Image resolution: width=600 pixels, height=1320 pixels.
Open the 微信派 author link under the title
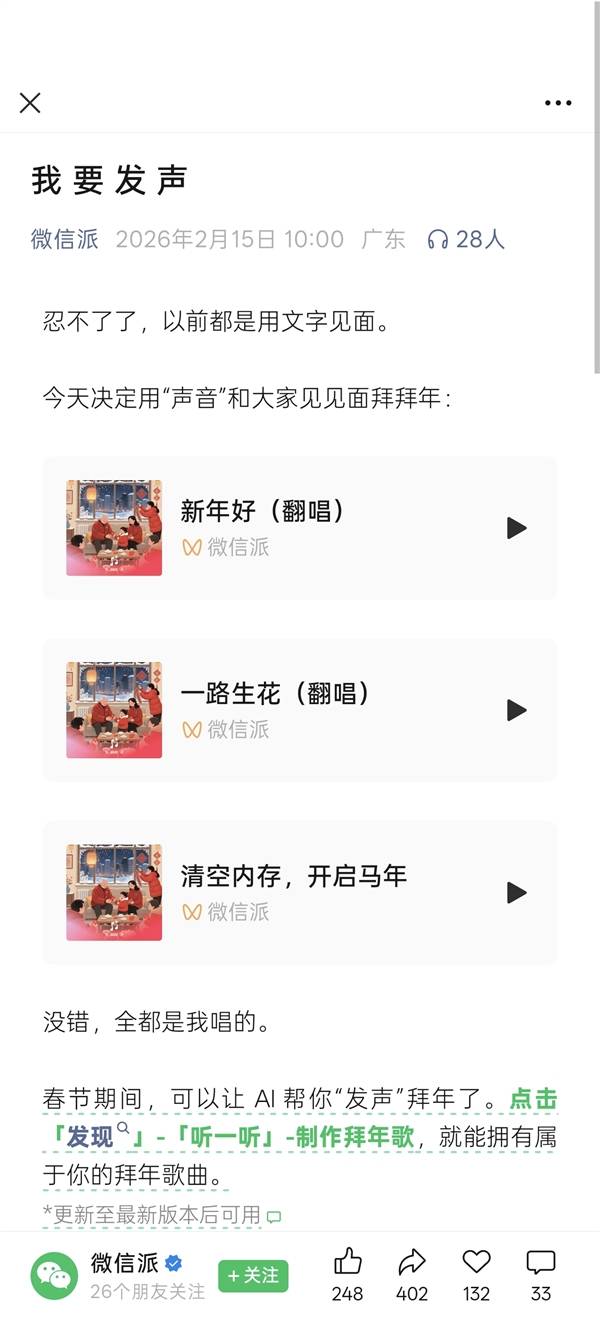click(x=65, y=239)
